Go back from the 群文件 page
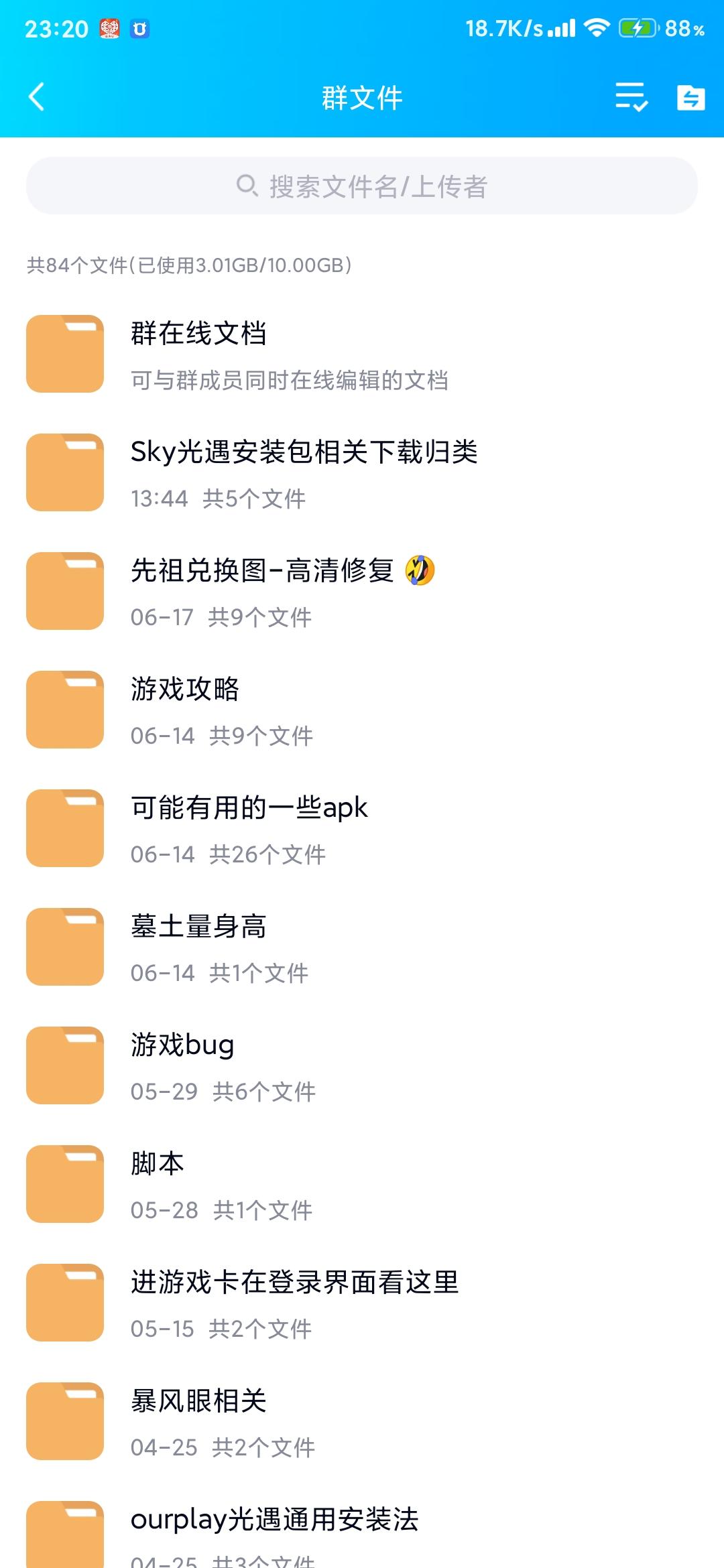 coord(37,97)
